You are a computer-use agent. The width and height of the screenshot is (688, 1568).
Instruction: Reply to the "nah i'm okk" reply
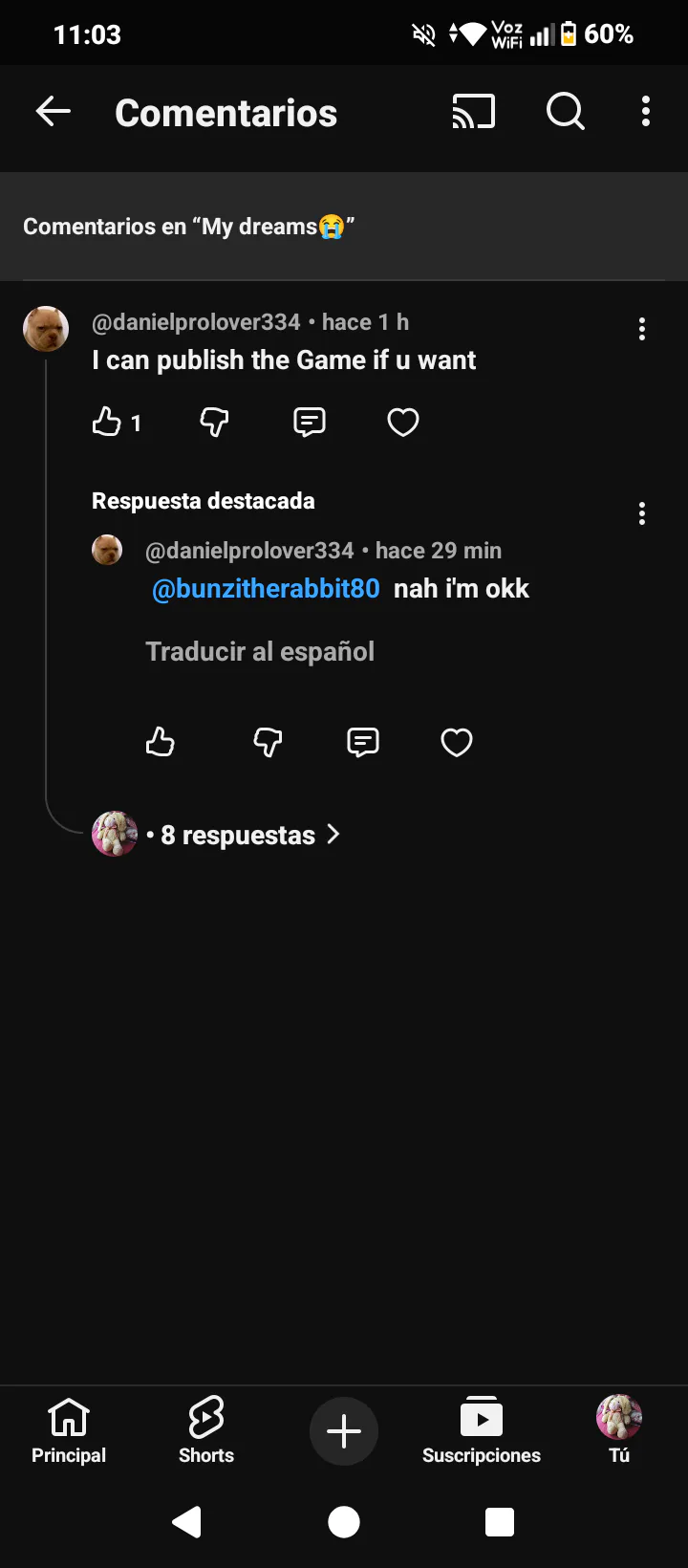click(x=362, y=742)
